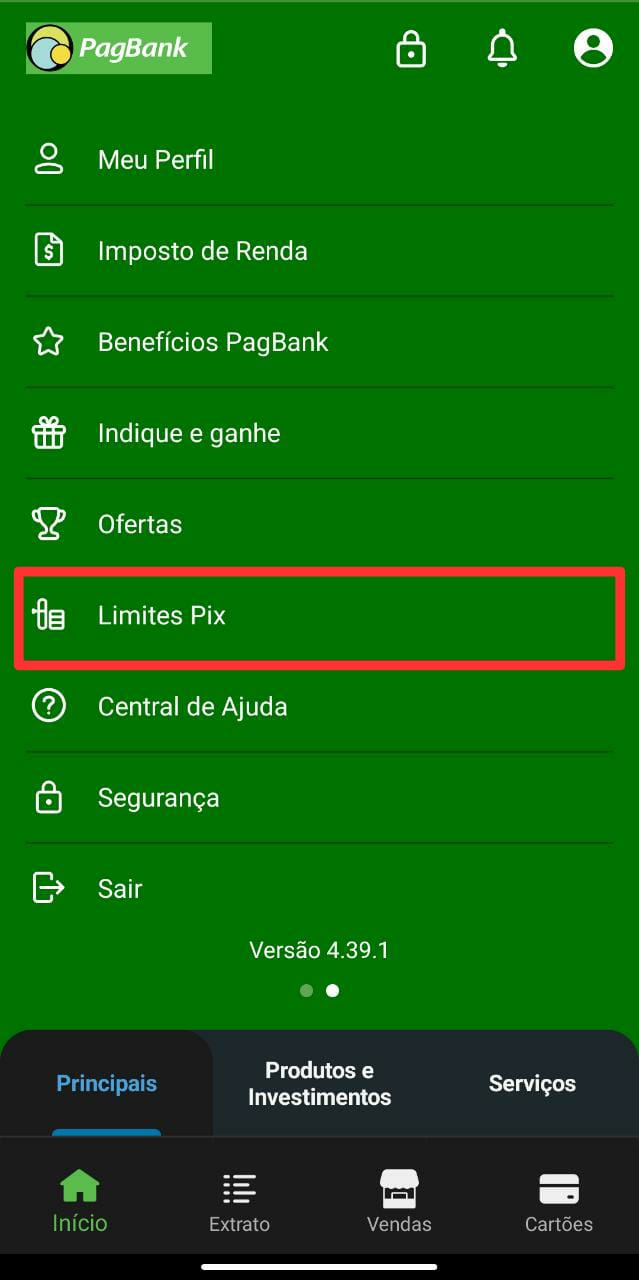639x1280 pixels.
Task: Switch to the Principais tab
Action: pyautogui.click(x=106, y=1083)
